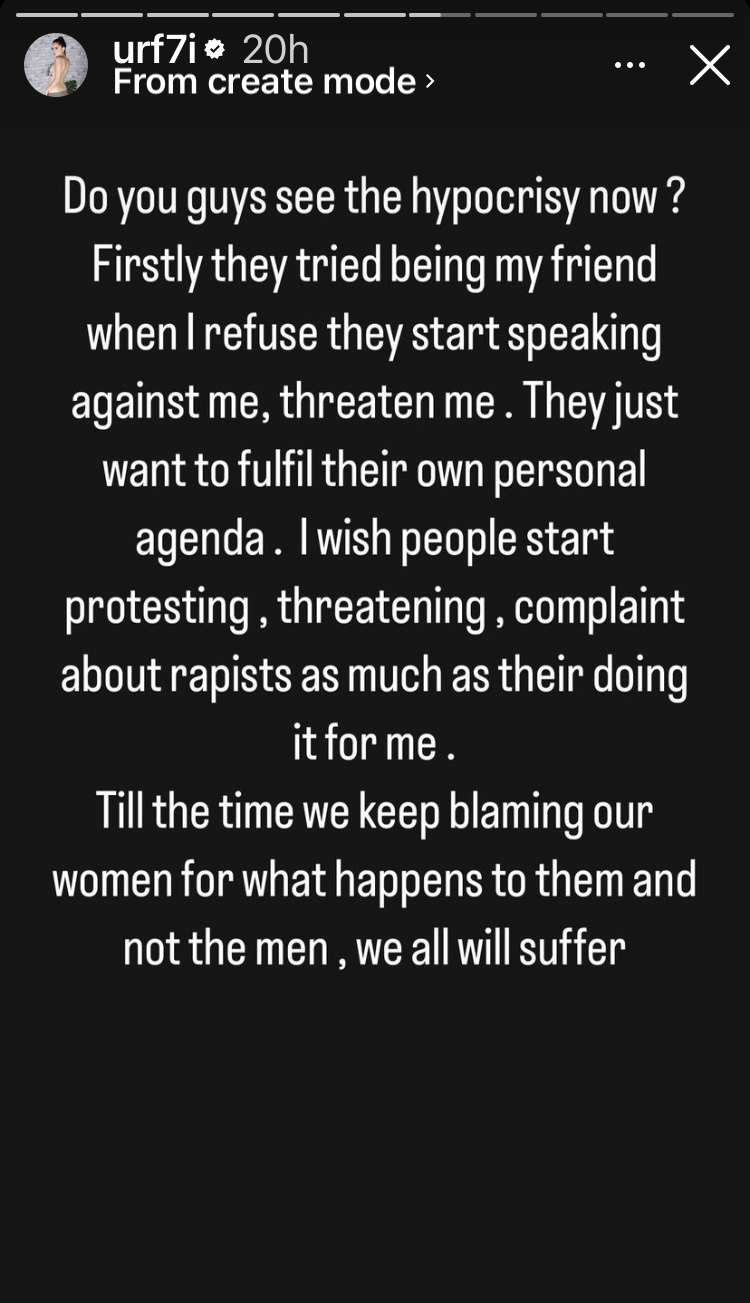
Task: Close the story viewer
Action: (709, 66)
